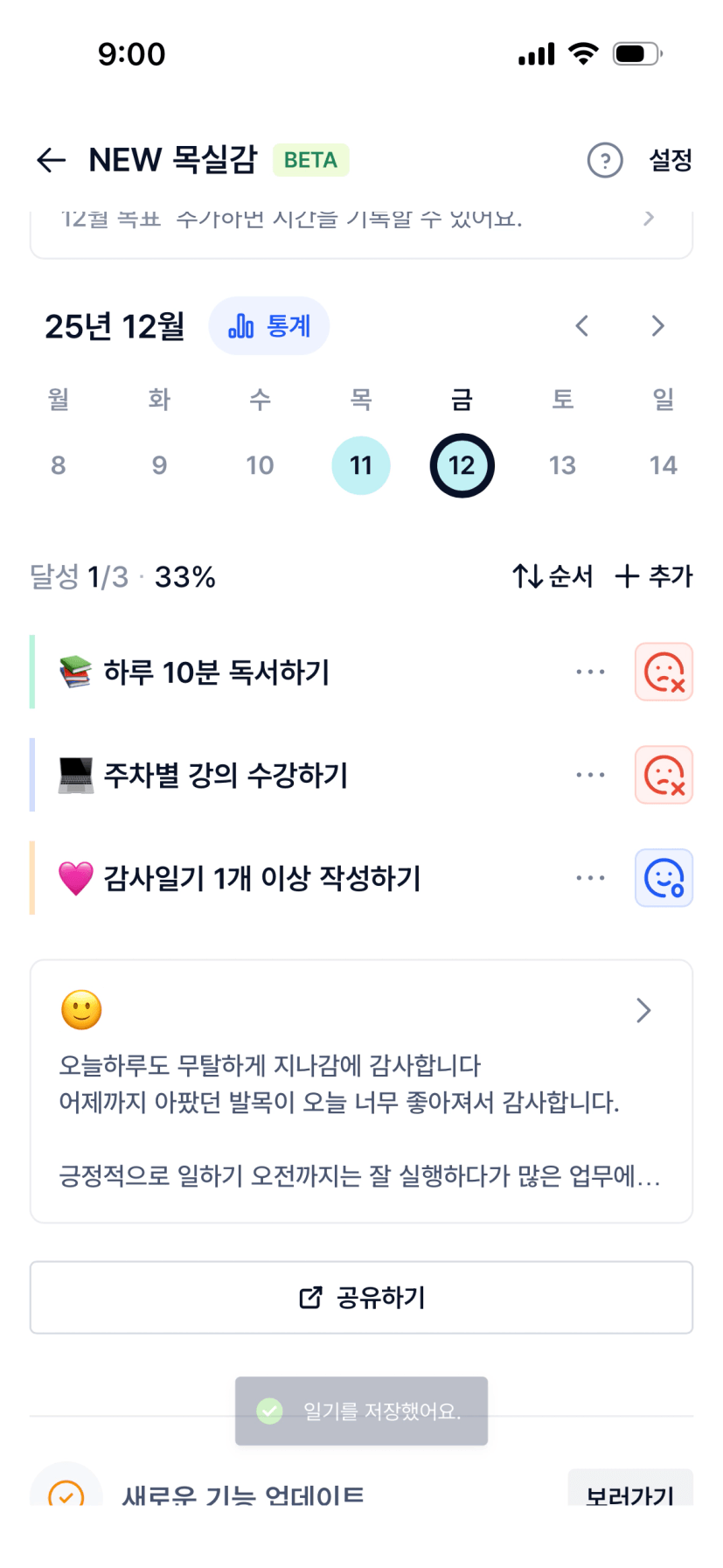
Task: Select date 13 on the calendar
Action: pos(562,465)
